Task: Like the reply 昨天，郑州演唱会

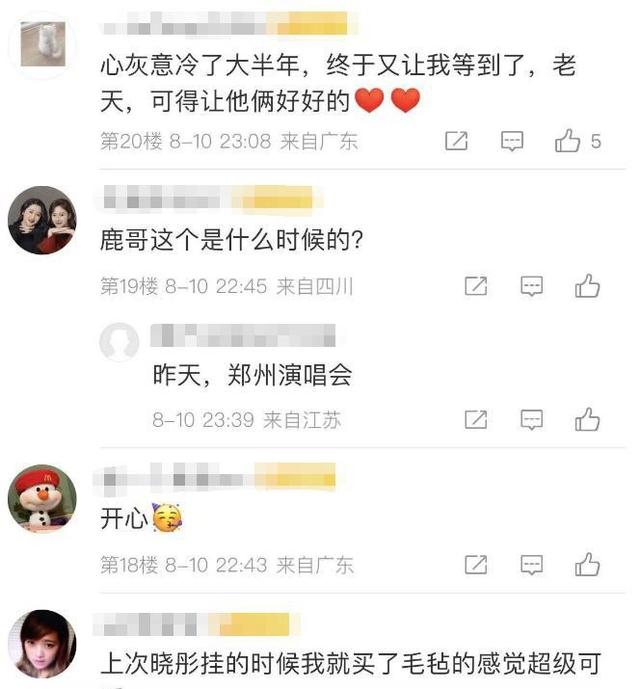Action: 587,419
